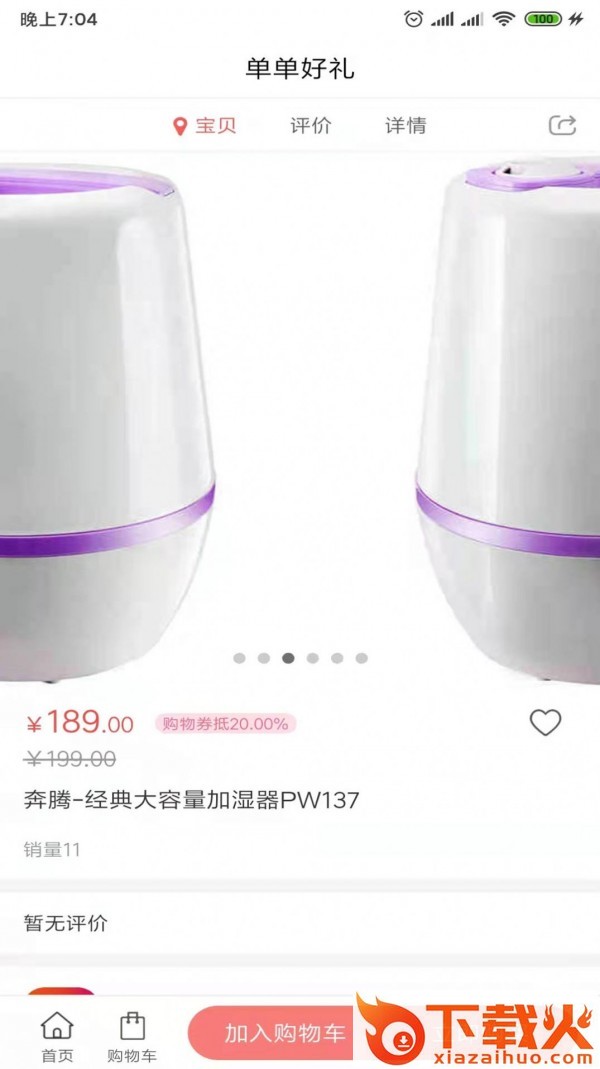Switch to the 宝贝 tab
600x1069 pixels.
click(205, 126)
